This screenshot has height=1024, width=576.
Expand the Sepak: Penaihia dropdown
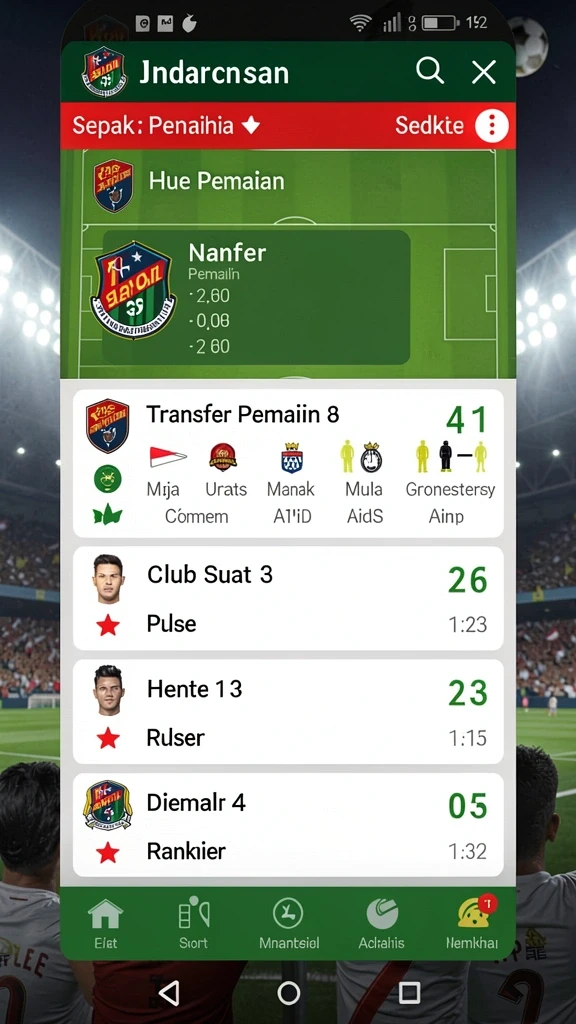pos(166,125)
